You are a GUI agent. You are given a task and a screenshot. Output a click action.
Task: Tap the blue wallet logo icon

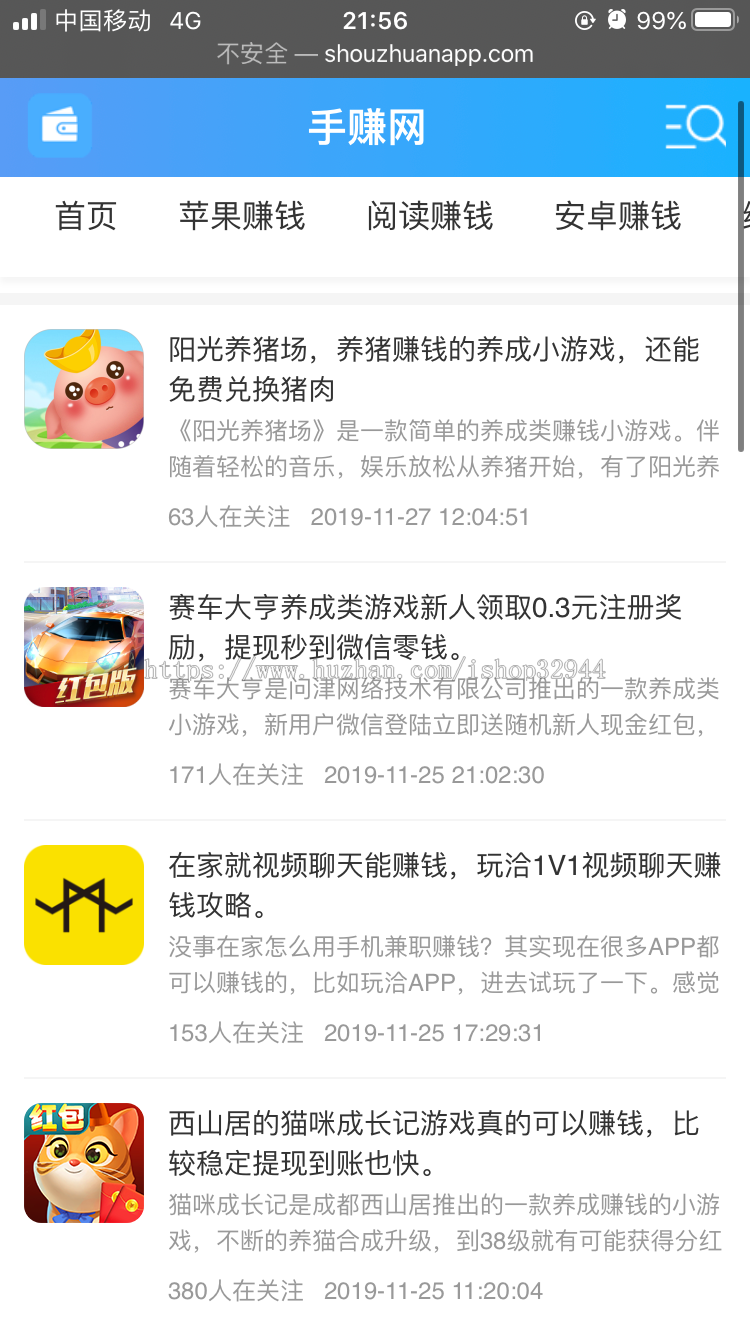(59, 127)
